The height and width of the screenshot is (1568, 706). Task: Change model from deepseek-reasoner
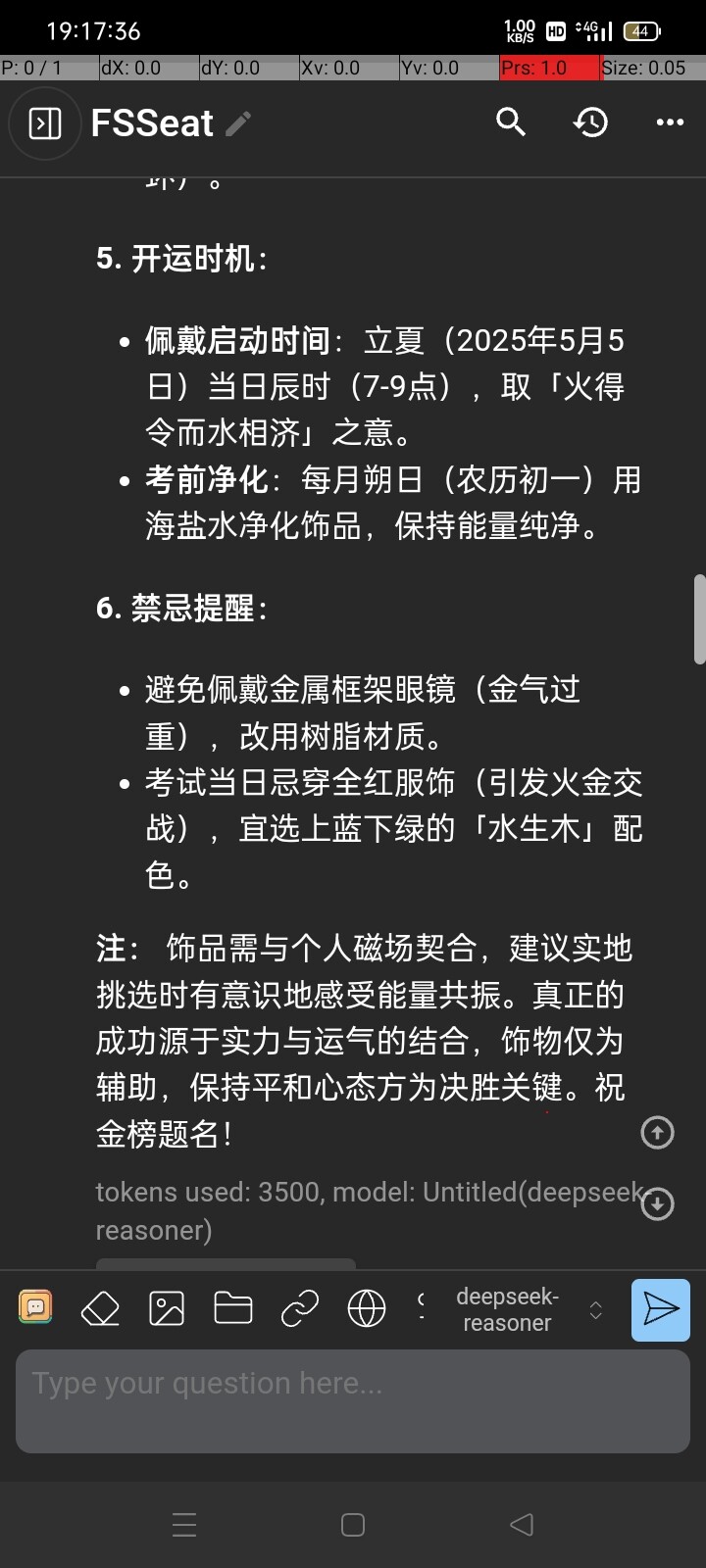click(520, 1309)
